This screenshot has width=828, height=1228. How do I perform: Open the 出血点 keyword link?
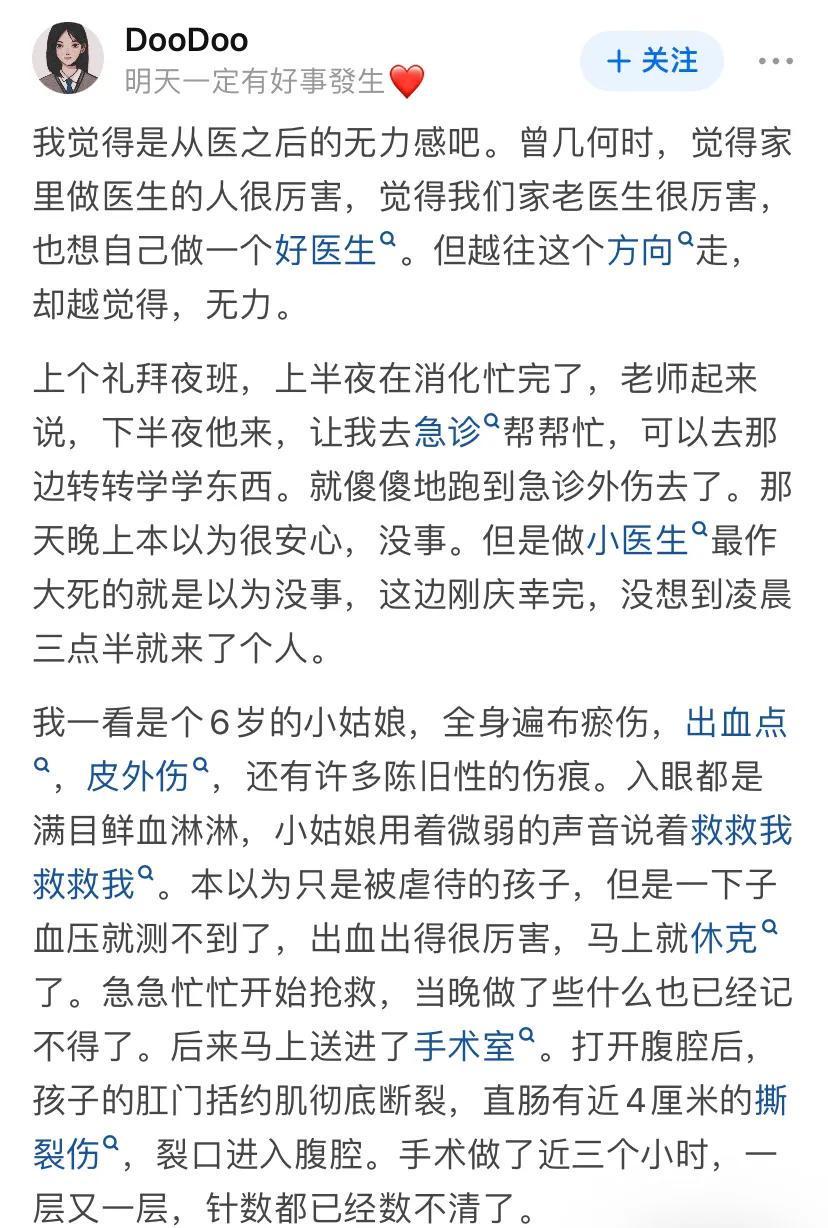click(736, 722)
